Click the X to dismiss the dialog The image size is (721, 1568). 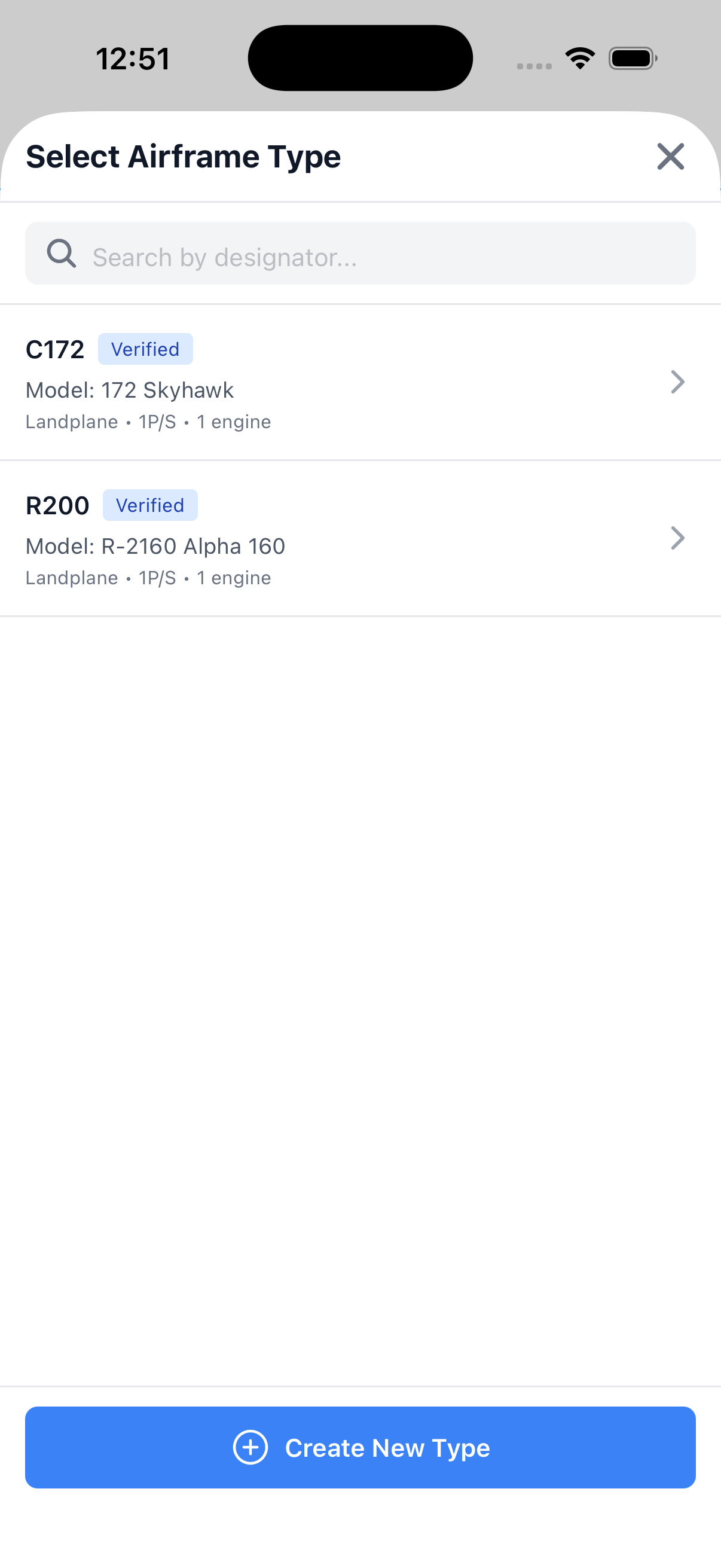click(x=671, y=157)
